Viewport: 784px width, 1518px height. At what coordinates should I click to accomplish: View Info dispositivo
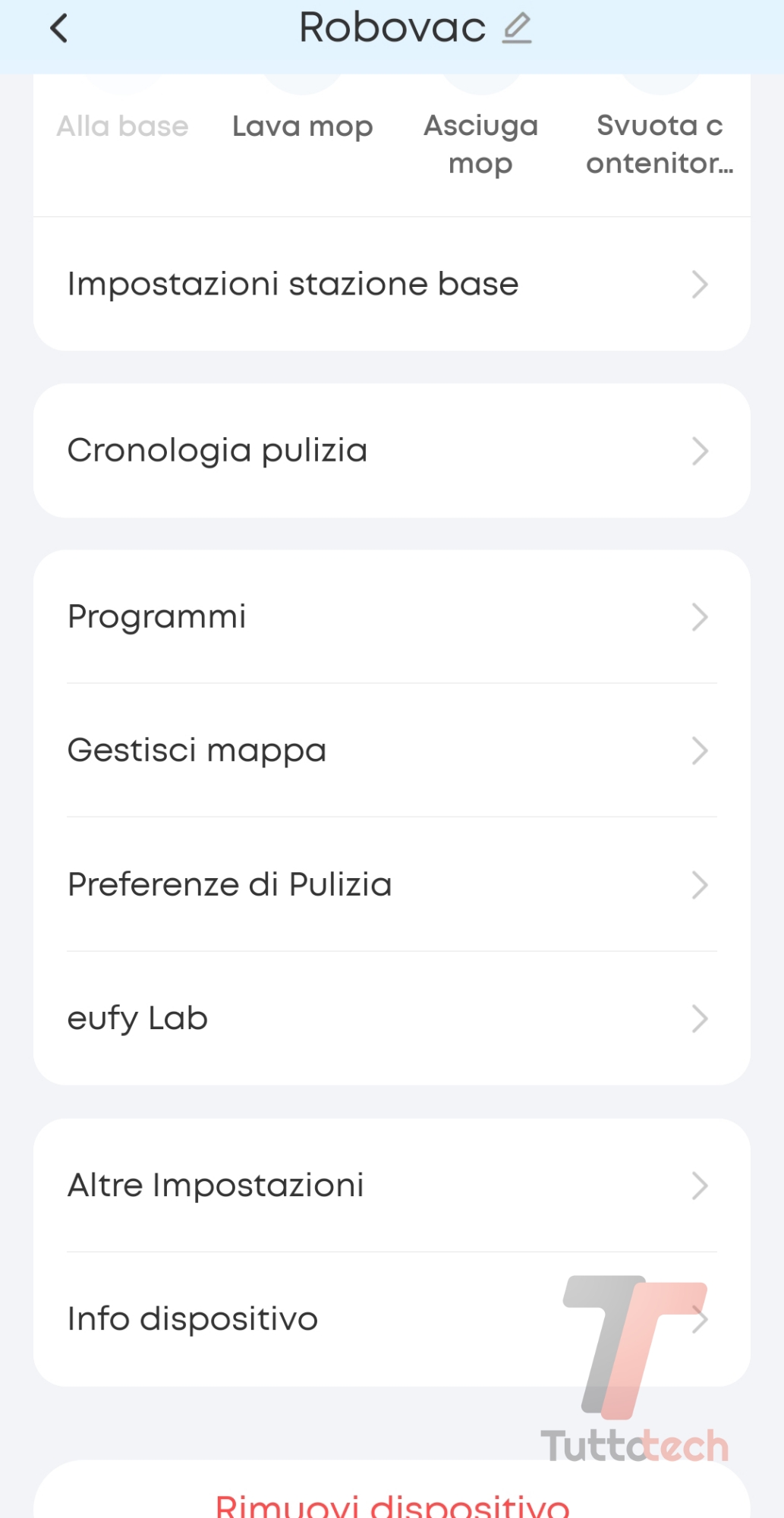392,1319
